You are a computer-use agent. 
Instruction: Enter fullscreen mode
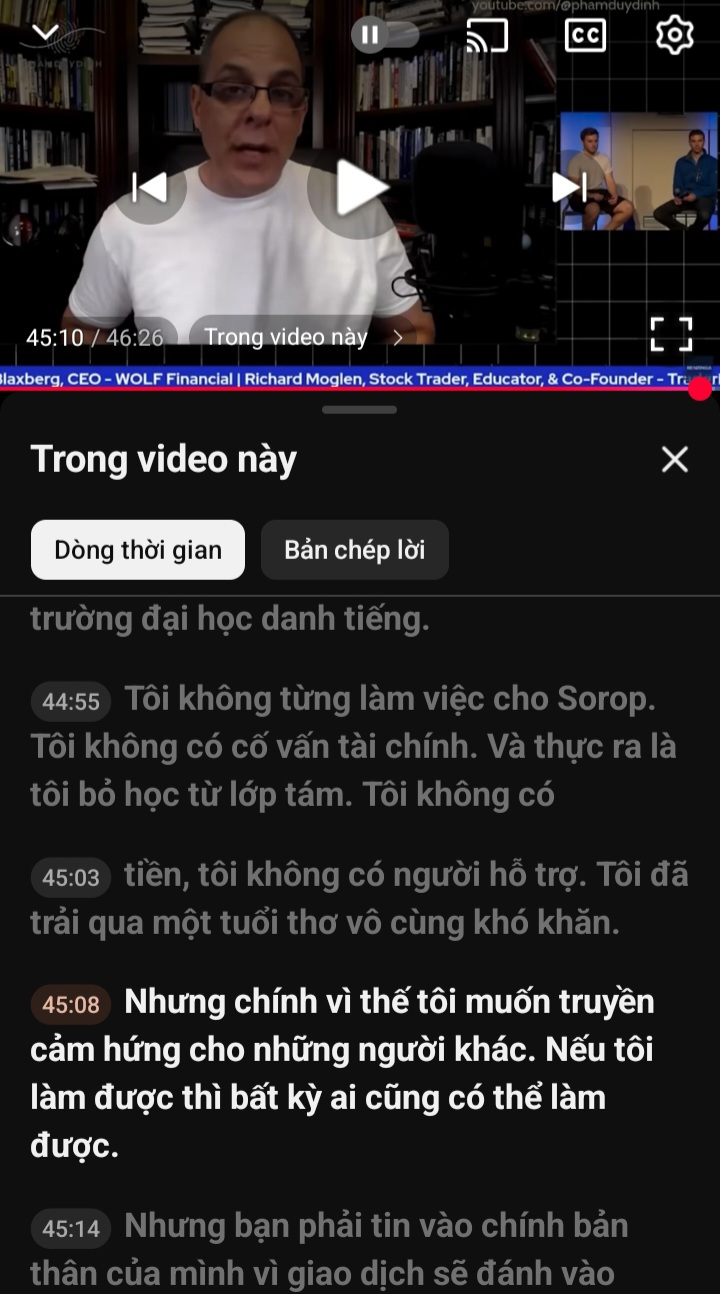point(671,334)
